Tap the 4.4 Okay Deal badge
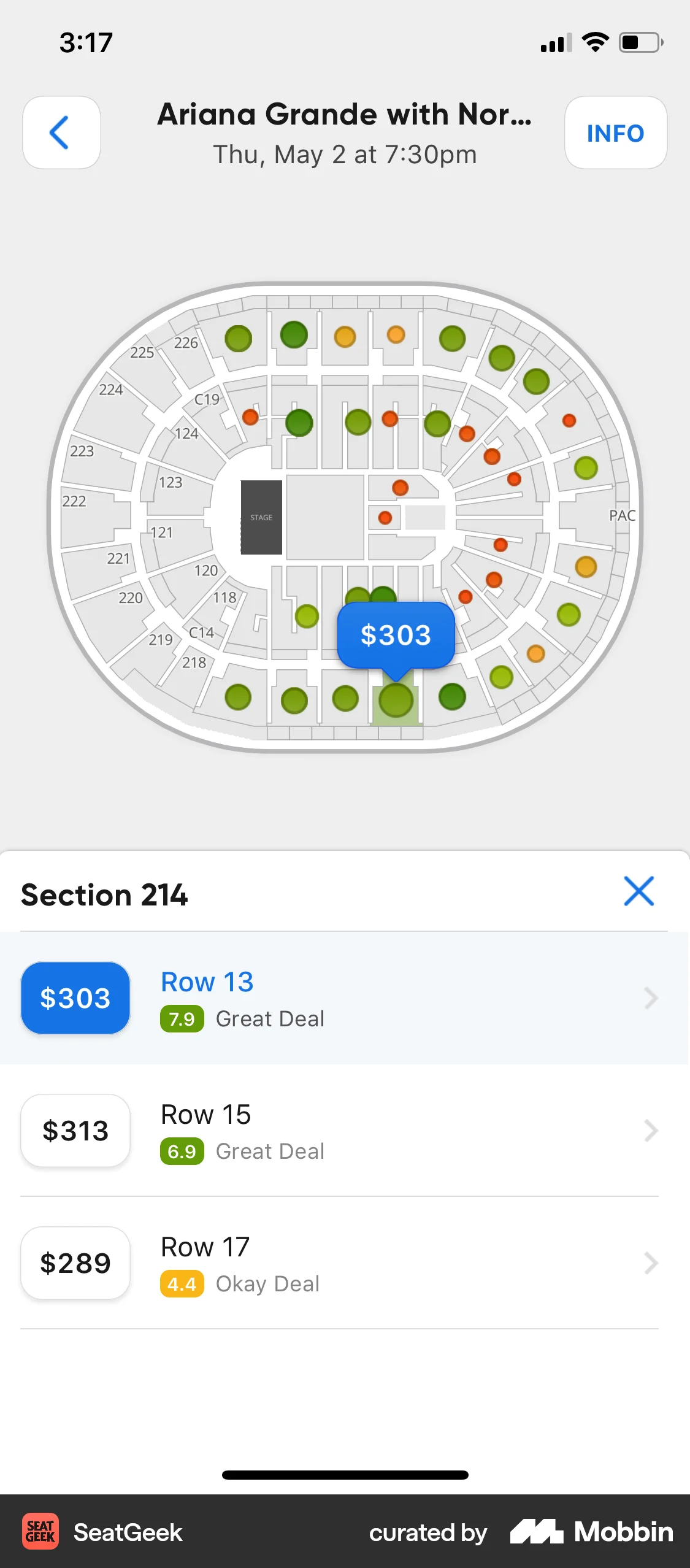Screen dimensions: 690x1568 coord(182,1283)
